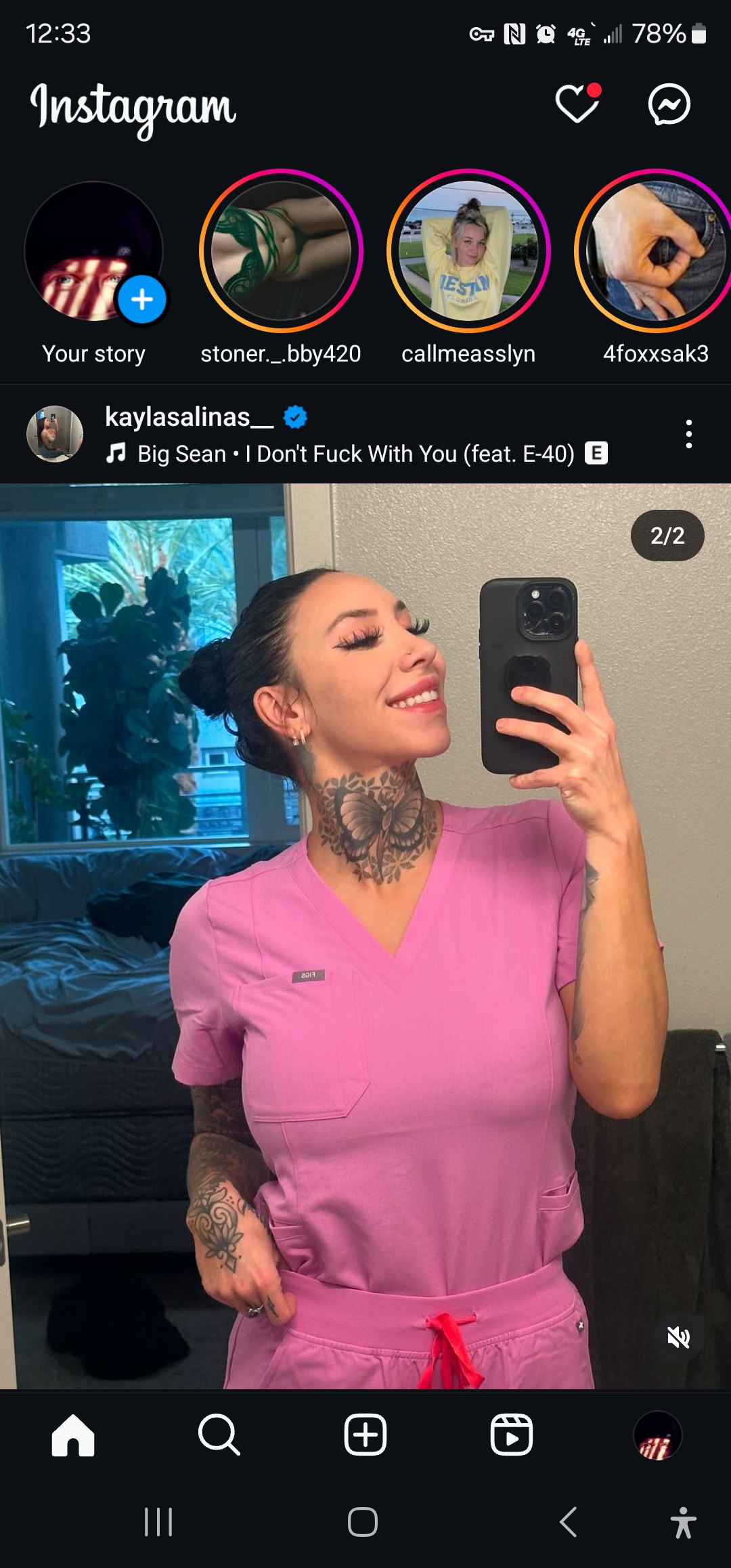This screenshot has height=1568, width=731.
Task: Switch to the Search tab
Action: [x=219, y=1435]
